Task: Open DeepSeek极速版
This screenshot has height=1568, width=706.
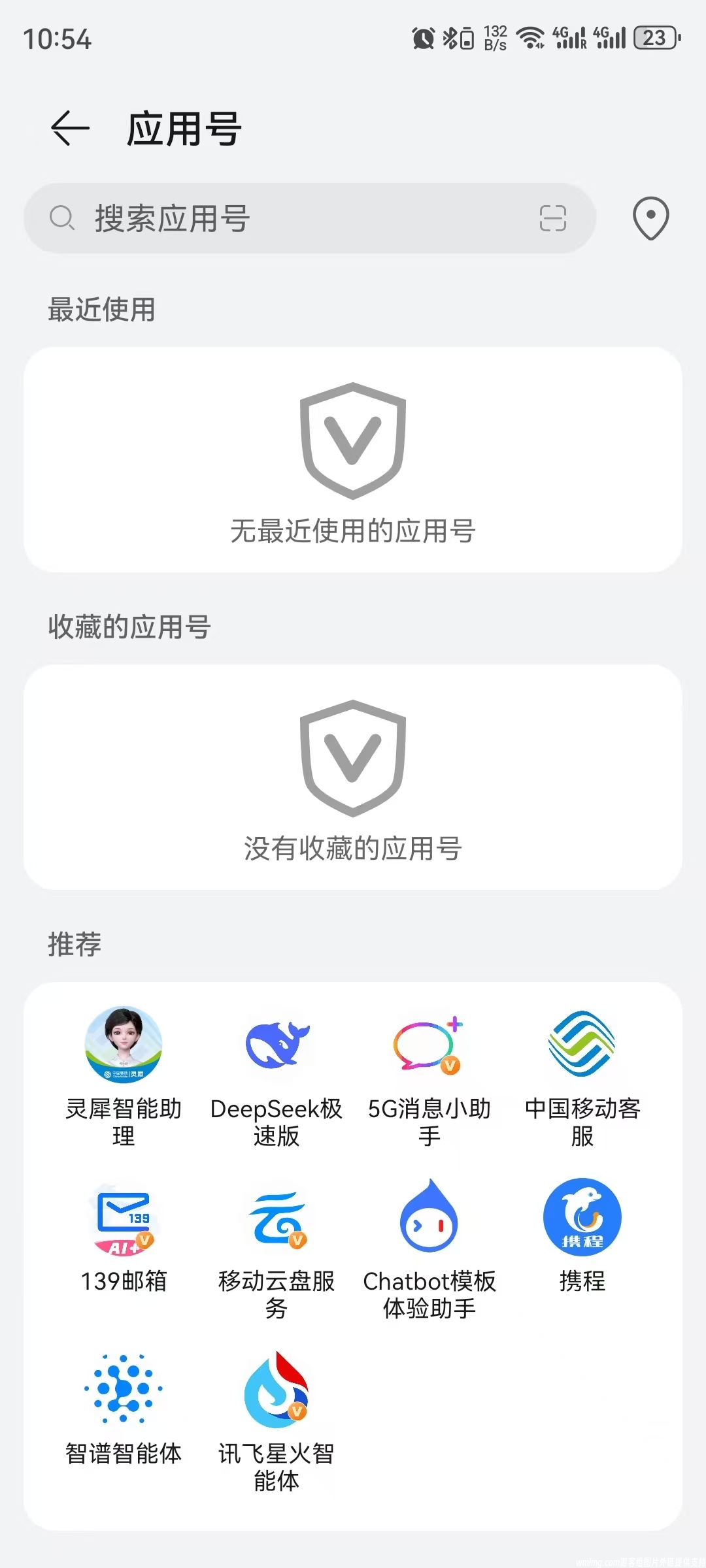Action: pyautogui.click(x=277, y=1045)
